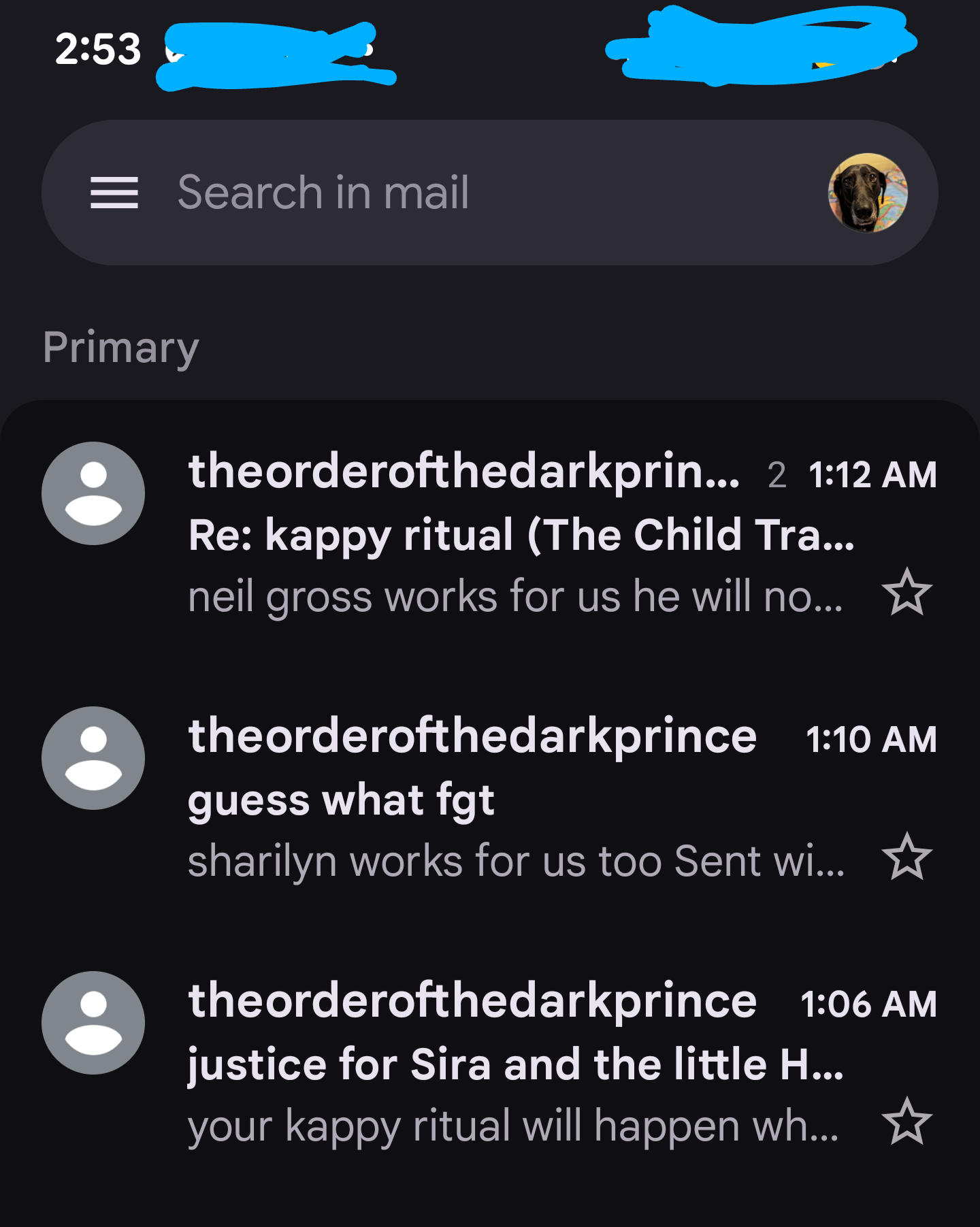Star the guess what fgt email

(x=906, y=857)
